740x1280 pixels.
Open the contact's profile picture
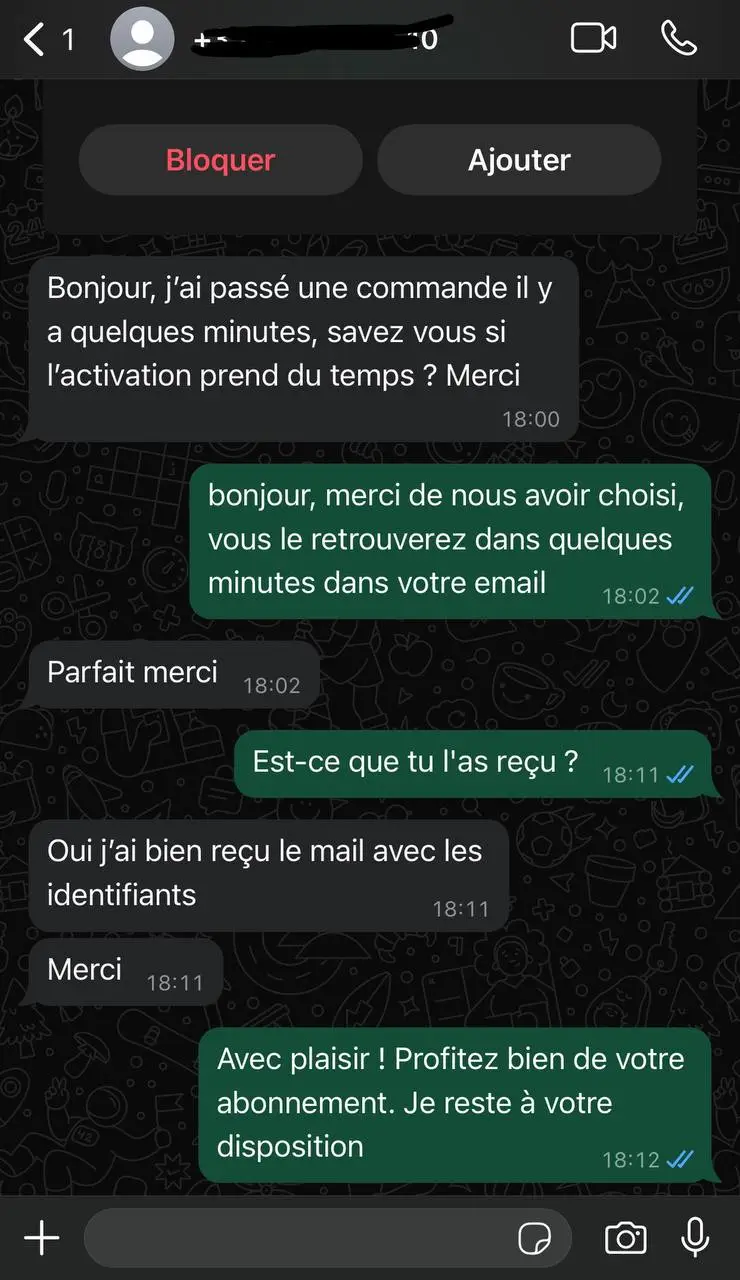pyautogui.click(x=142, y=38)
